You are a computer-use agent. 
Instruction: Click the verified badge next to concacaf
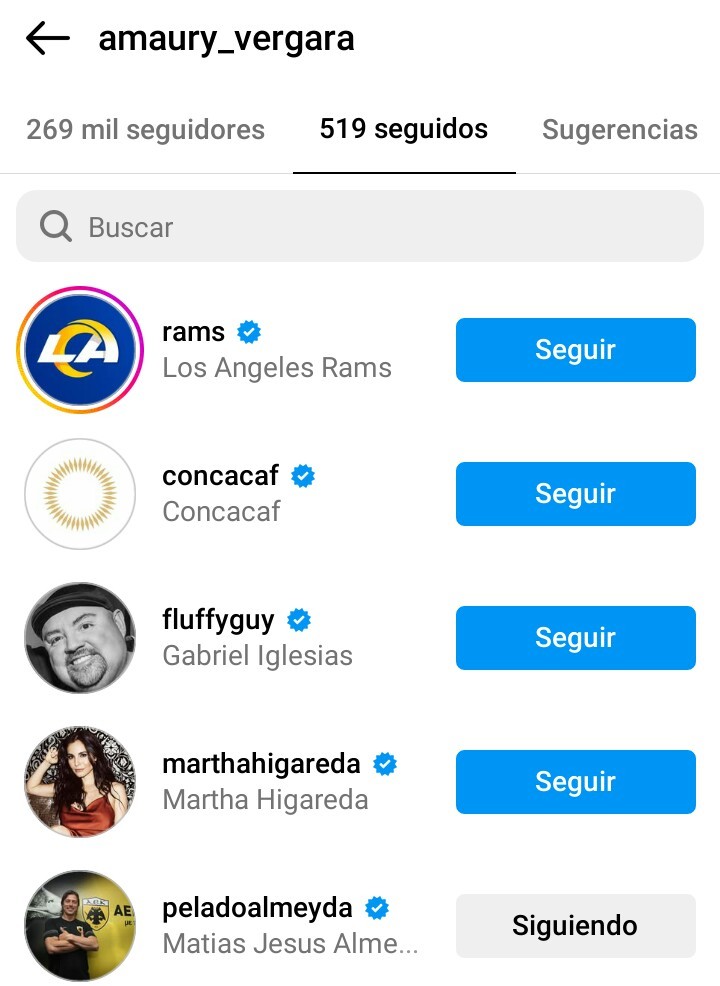[303, 475]
